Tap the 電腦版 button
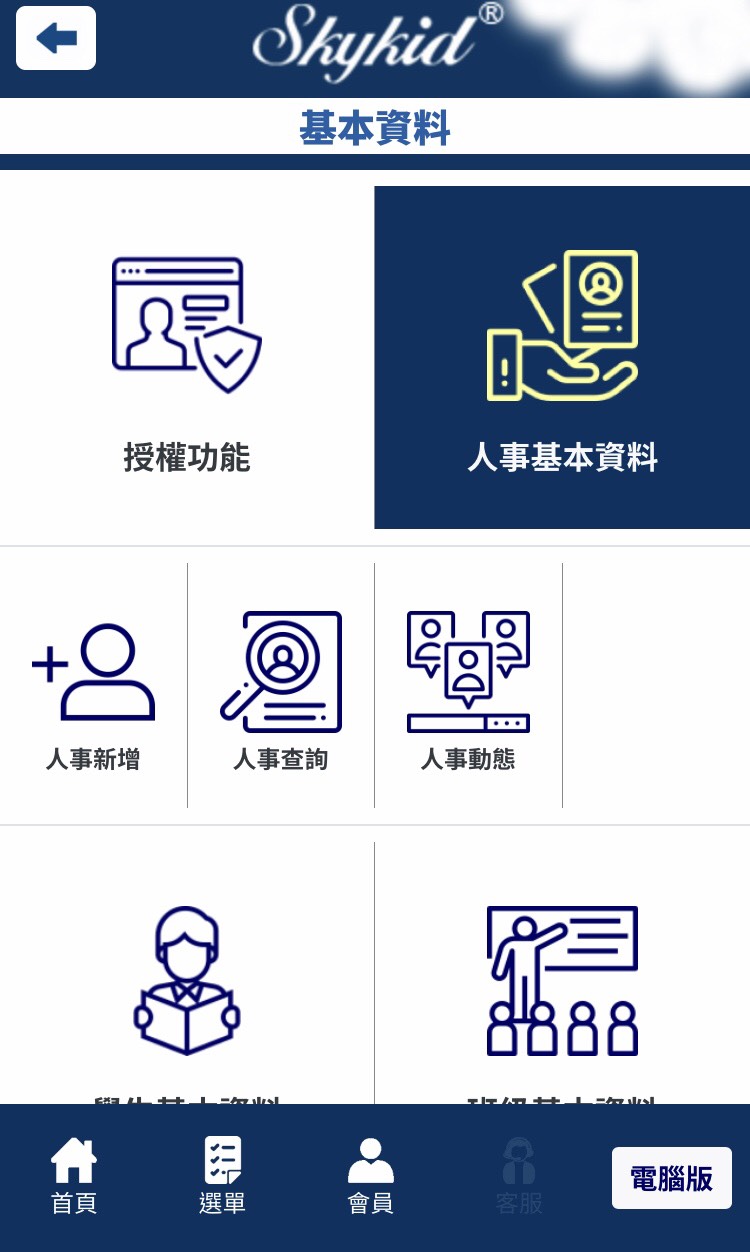This screenshot has height=1252, width=750. coord(671,1178)
